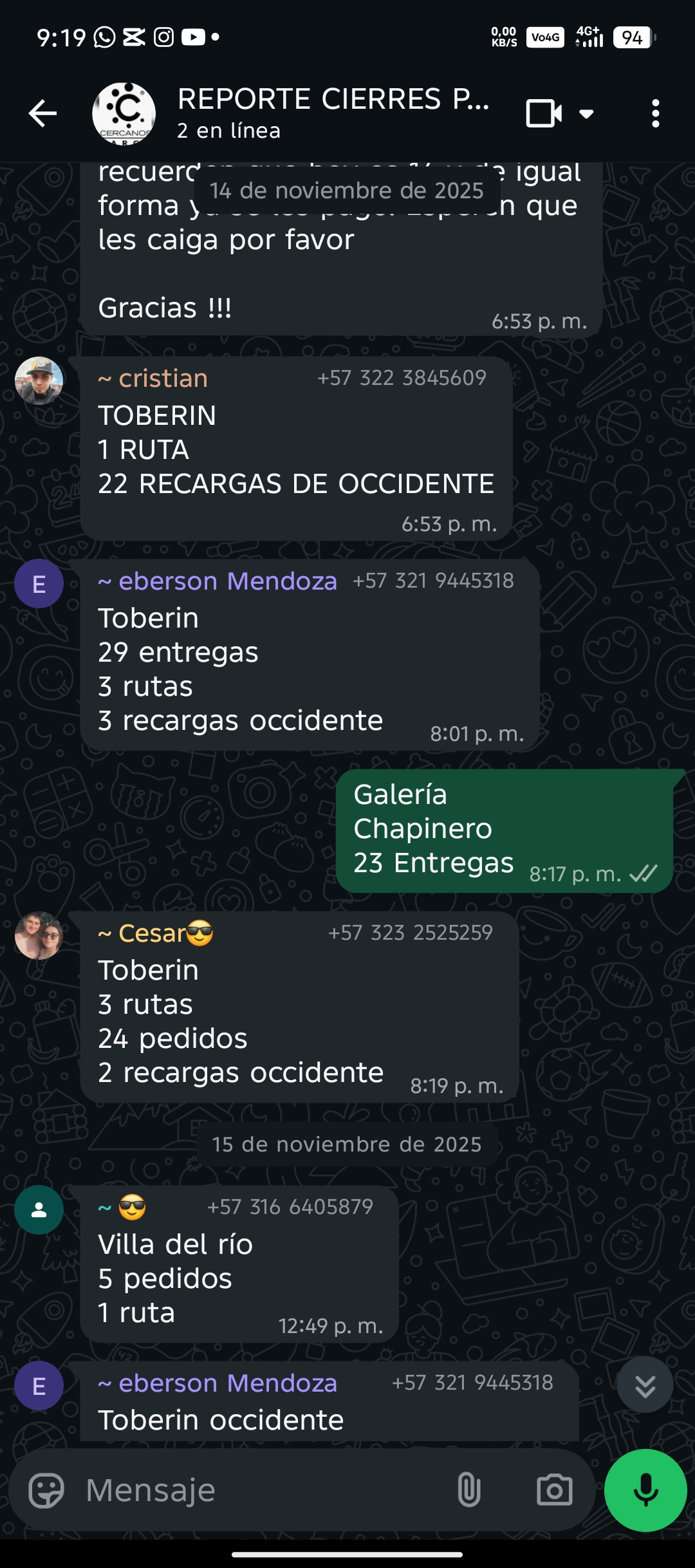This screenshot has width=695, height=1568.
Task: Open avatar of +57 316 6405879 sender
Action: coord(39,1209)
